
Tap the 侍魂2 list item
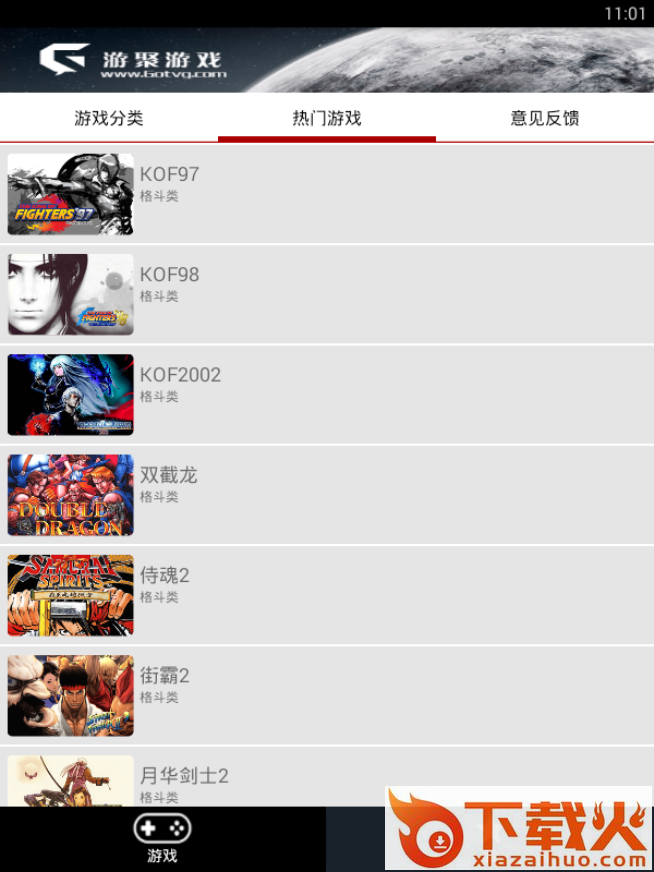click(x=327, y=594)
